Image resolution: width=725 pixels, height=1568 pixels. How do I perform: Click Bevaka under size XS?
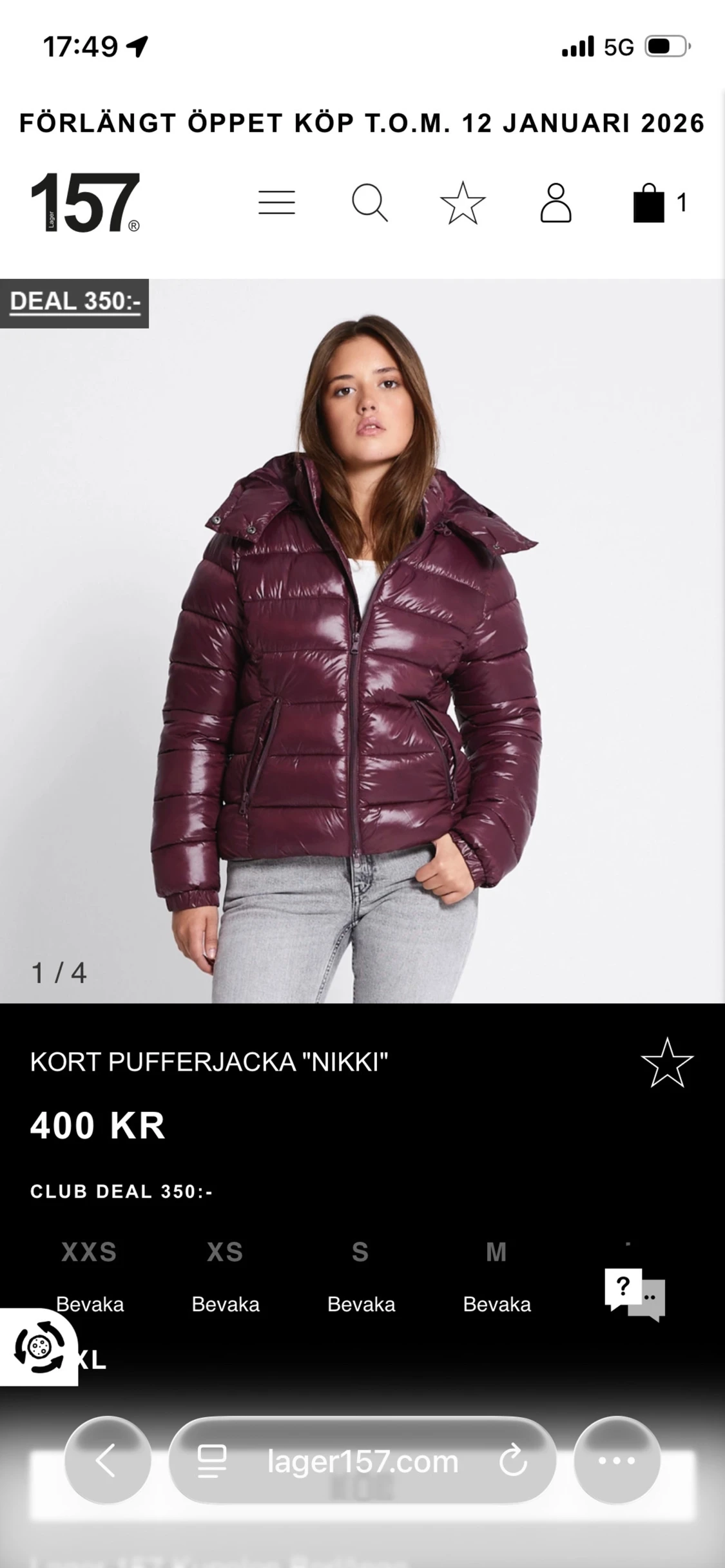point(225,1303)
